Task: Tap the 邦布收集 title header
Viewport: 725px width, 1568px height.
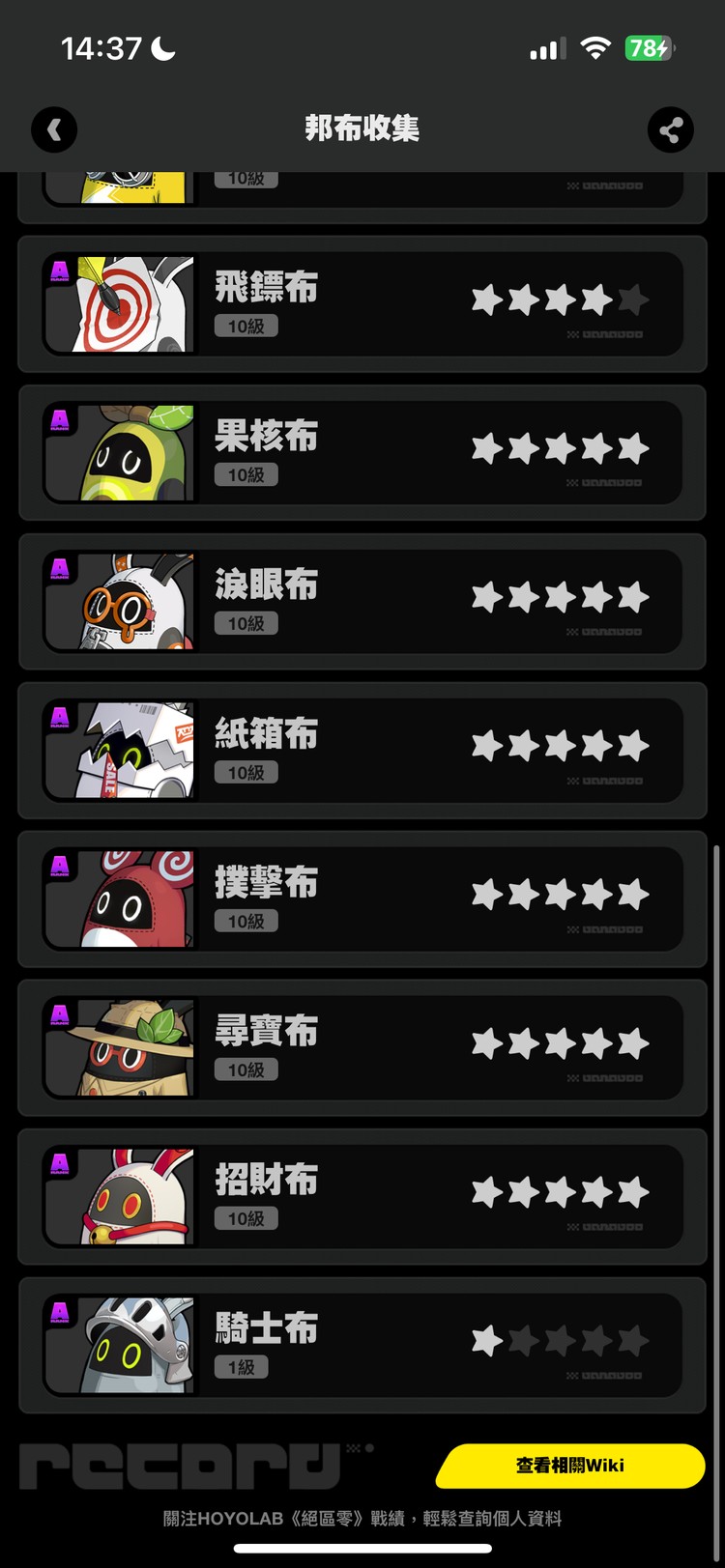Action: pos(362,129)
